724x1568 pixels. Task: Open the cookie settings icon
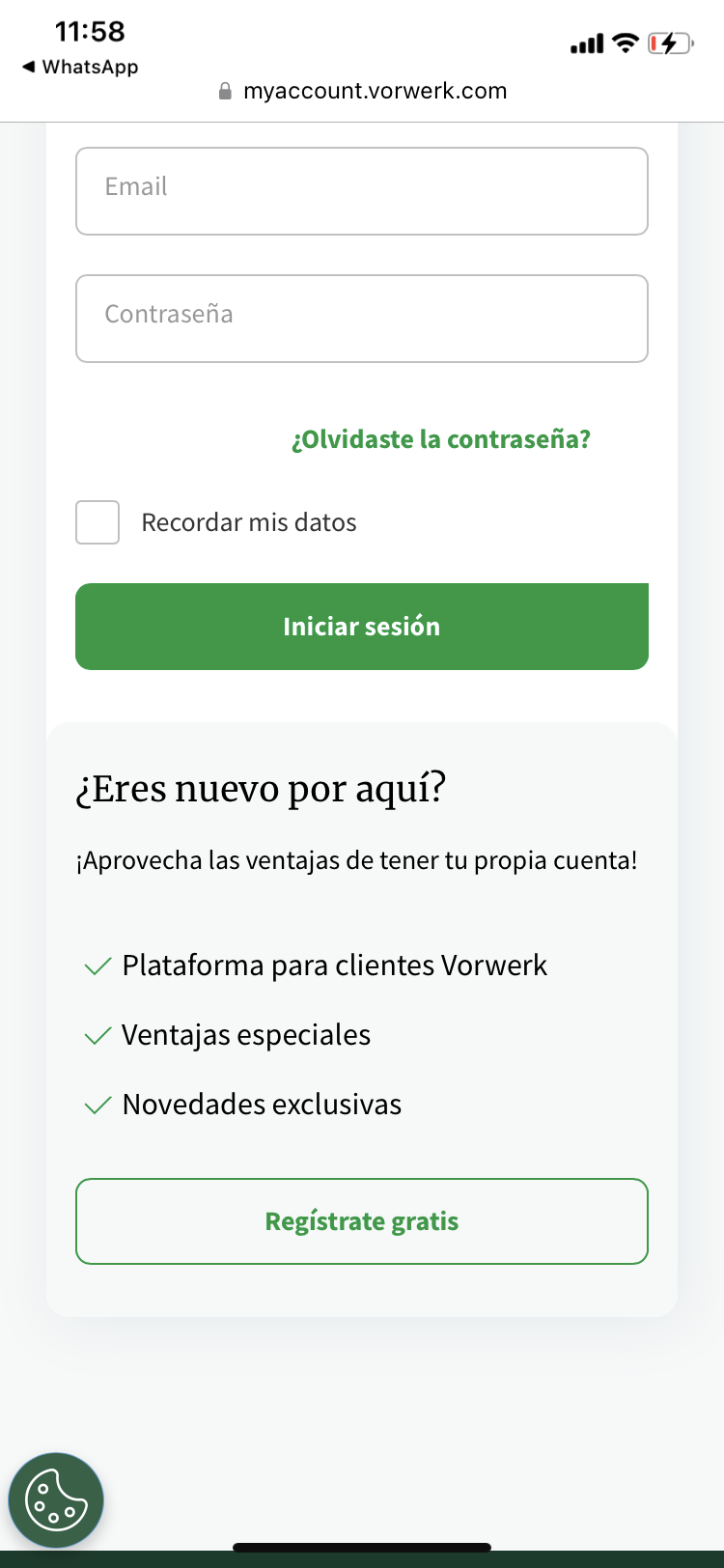click(x=56, y=1500)
